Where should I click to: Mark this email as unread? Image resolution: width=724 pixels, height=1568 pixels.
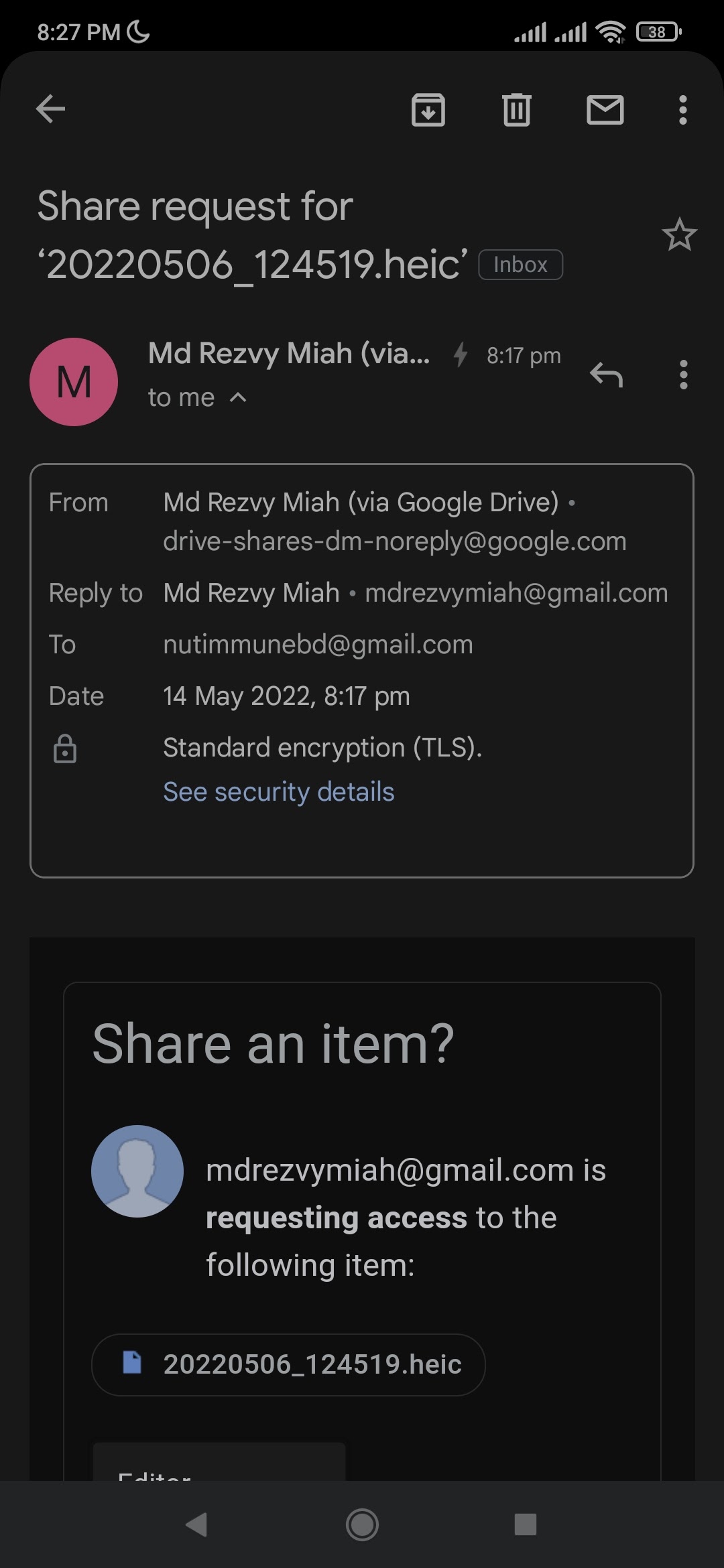tap(605, 110)
